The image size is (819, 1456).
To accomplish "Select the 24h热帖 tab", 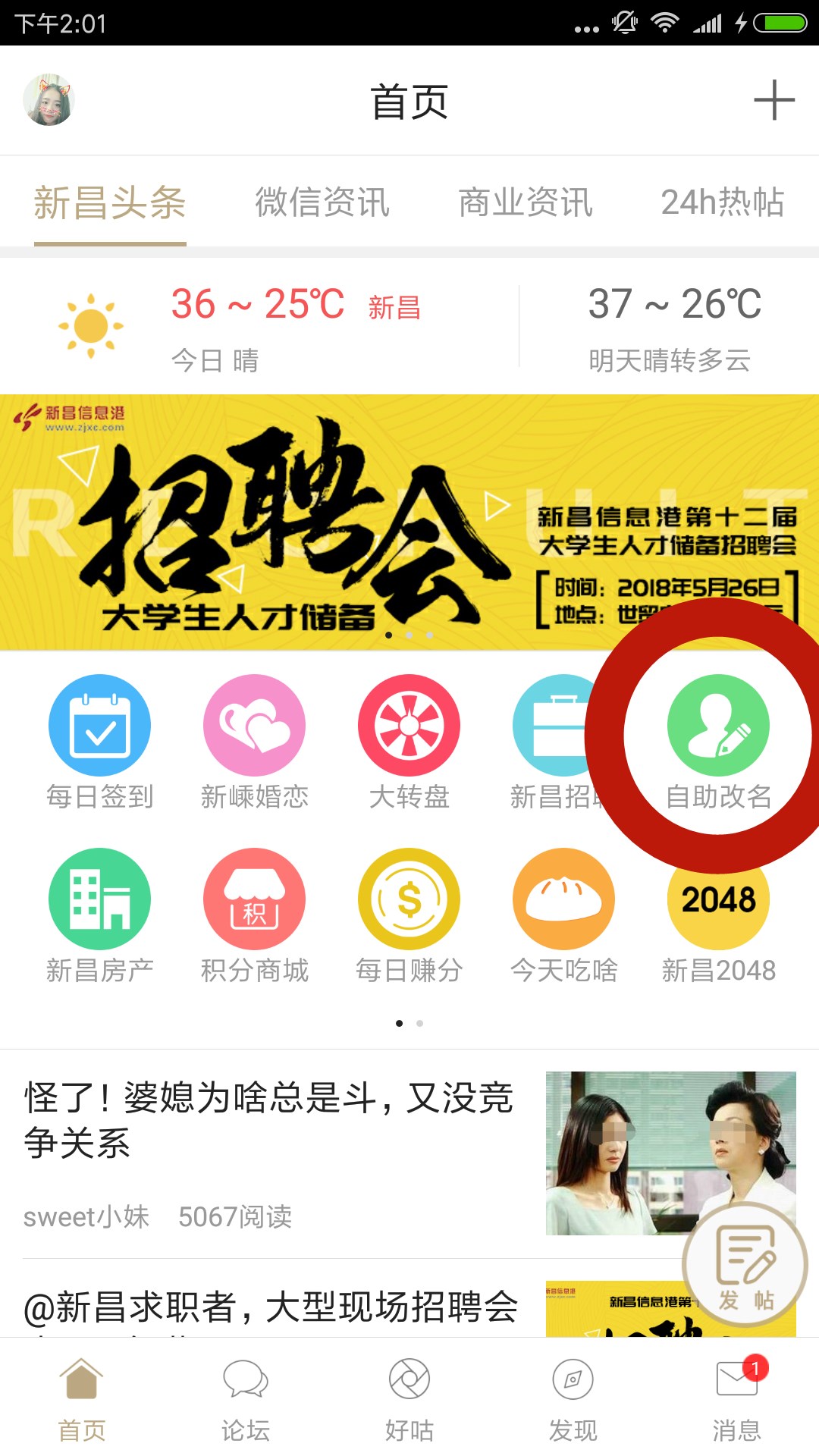I will (722, 202).
